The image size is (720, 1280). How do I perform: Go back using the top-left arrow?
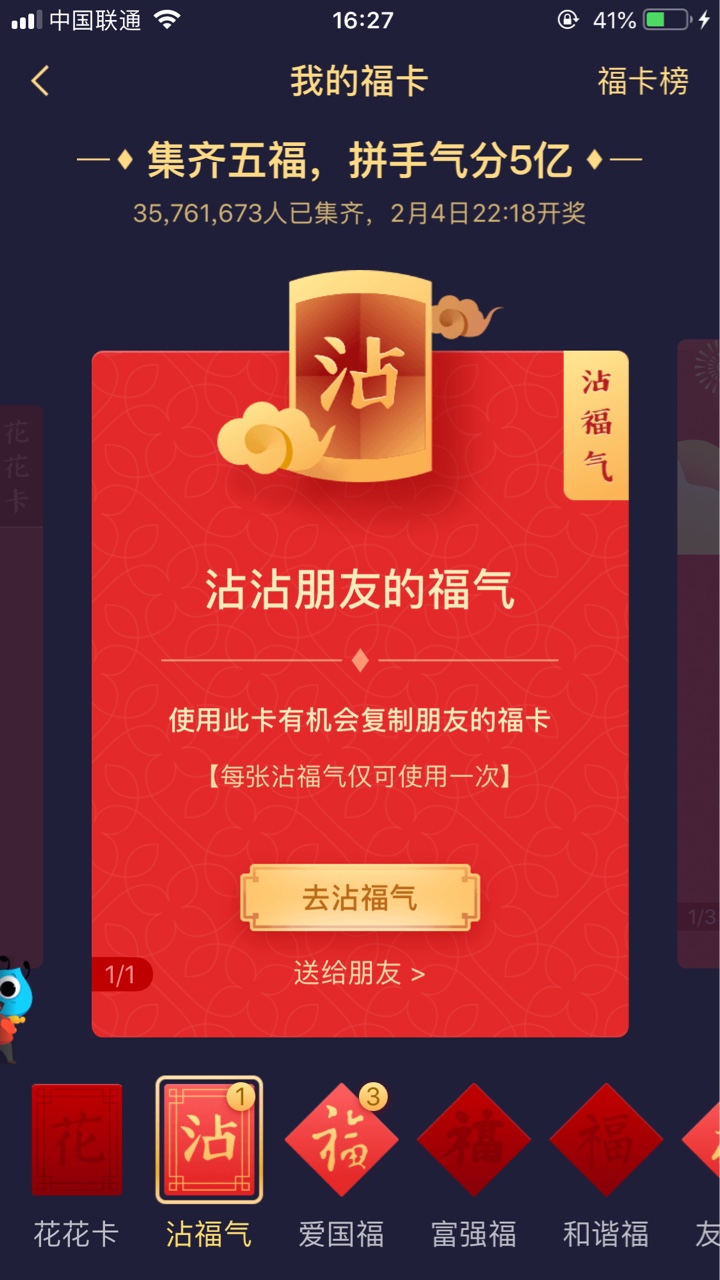tap(40, 81)
